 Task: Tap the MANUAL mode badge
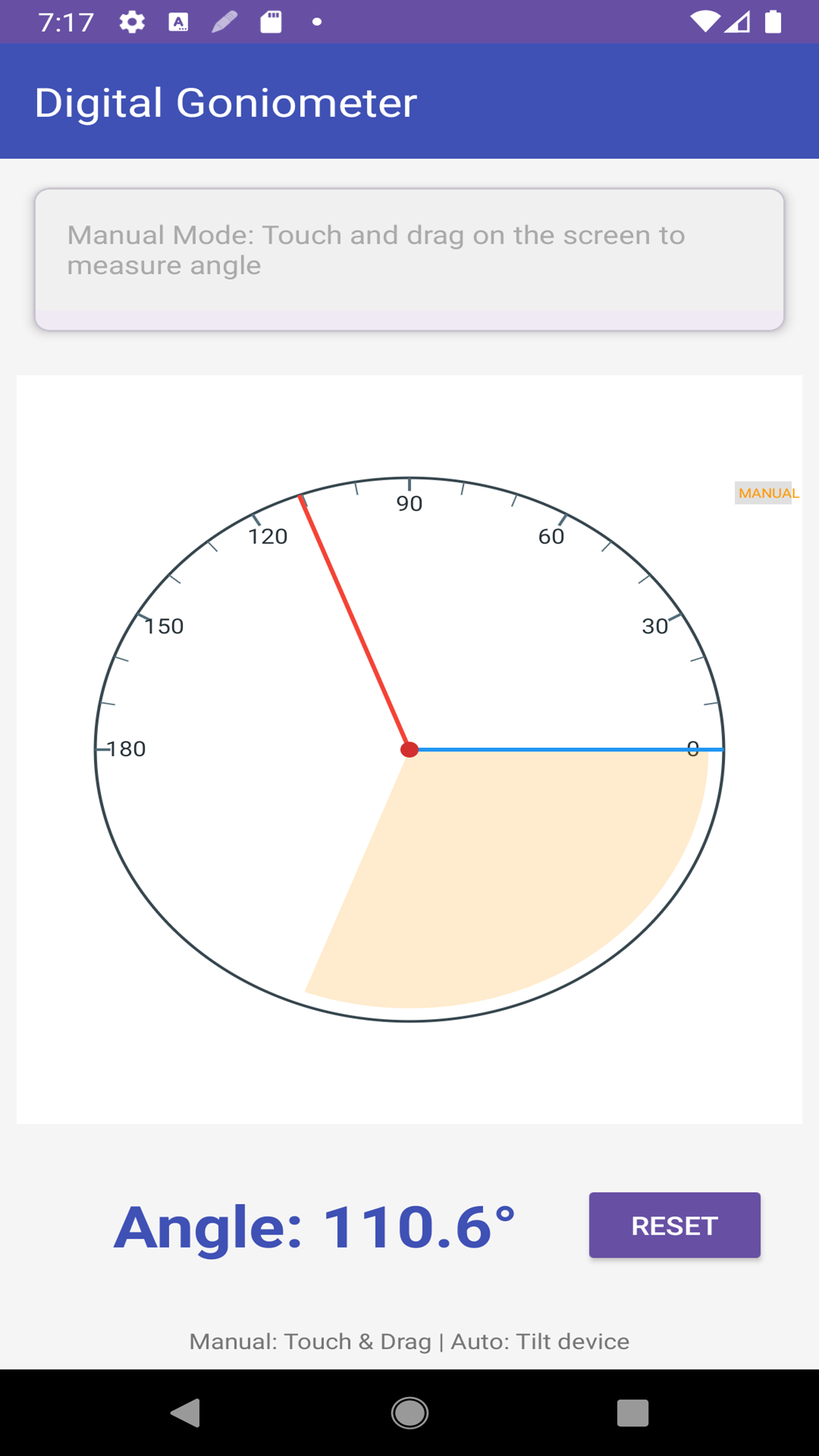coord(766,493)
